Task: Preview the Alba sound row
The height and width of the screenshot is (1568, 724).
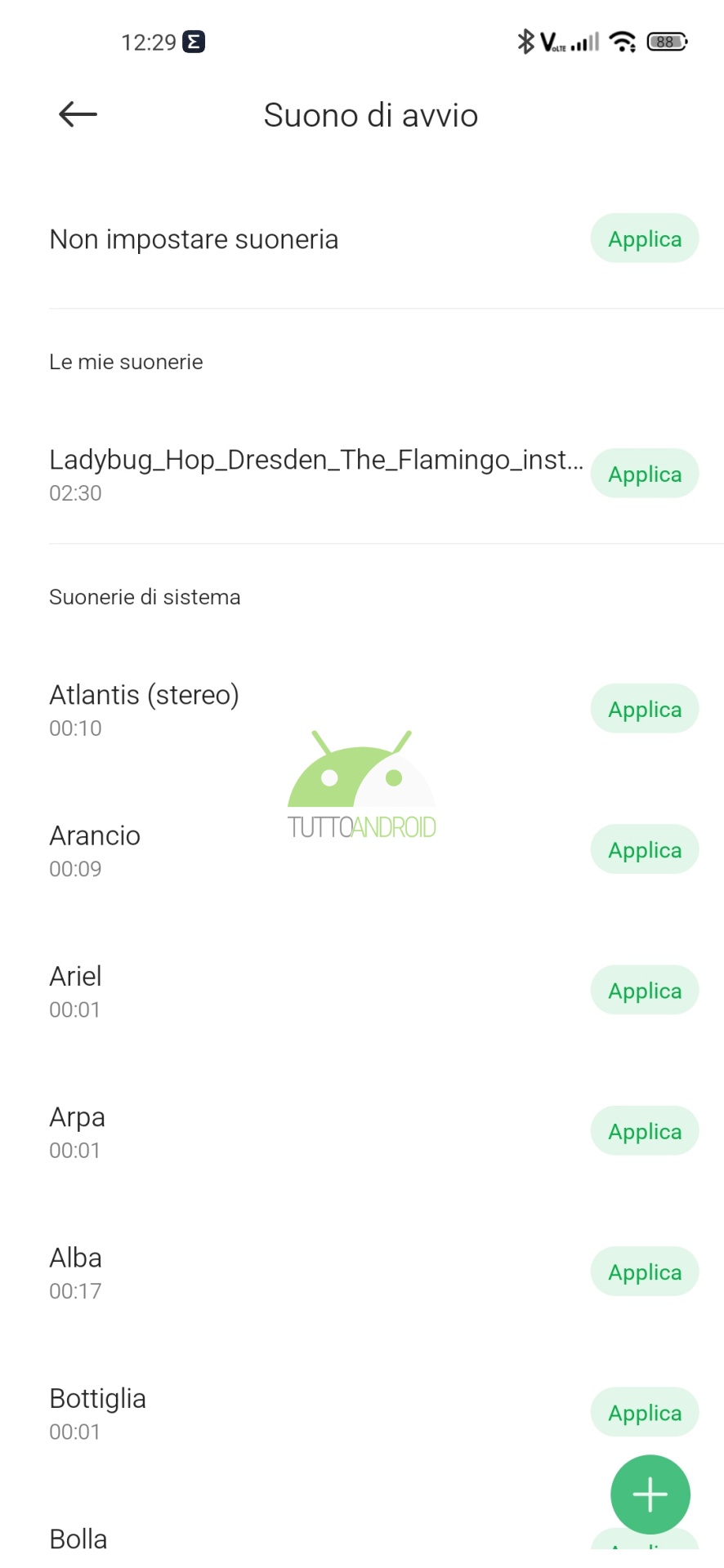Action: tap(311, 1272)
